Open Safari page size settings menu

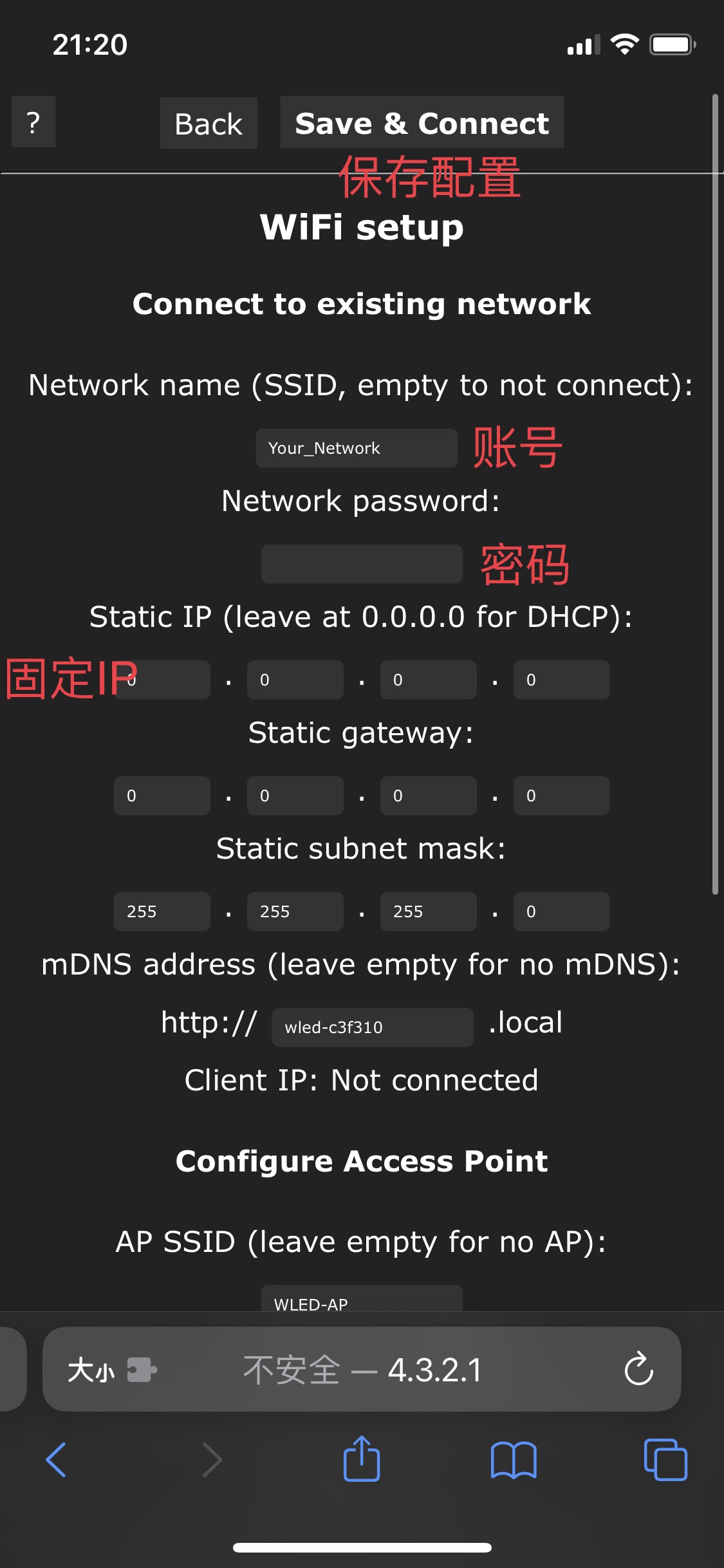click(91, 1369)
